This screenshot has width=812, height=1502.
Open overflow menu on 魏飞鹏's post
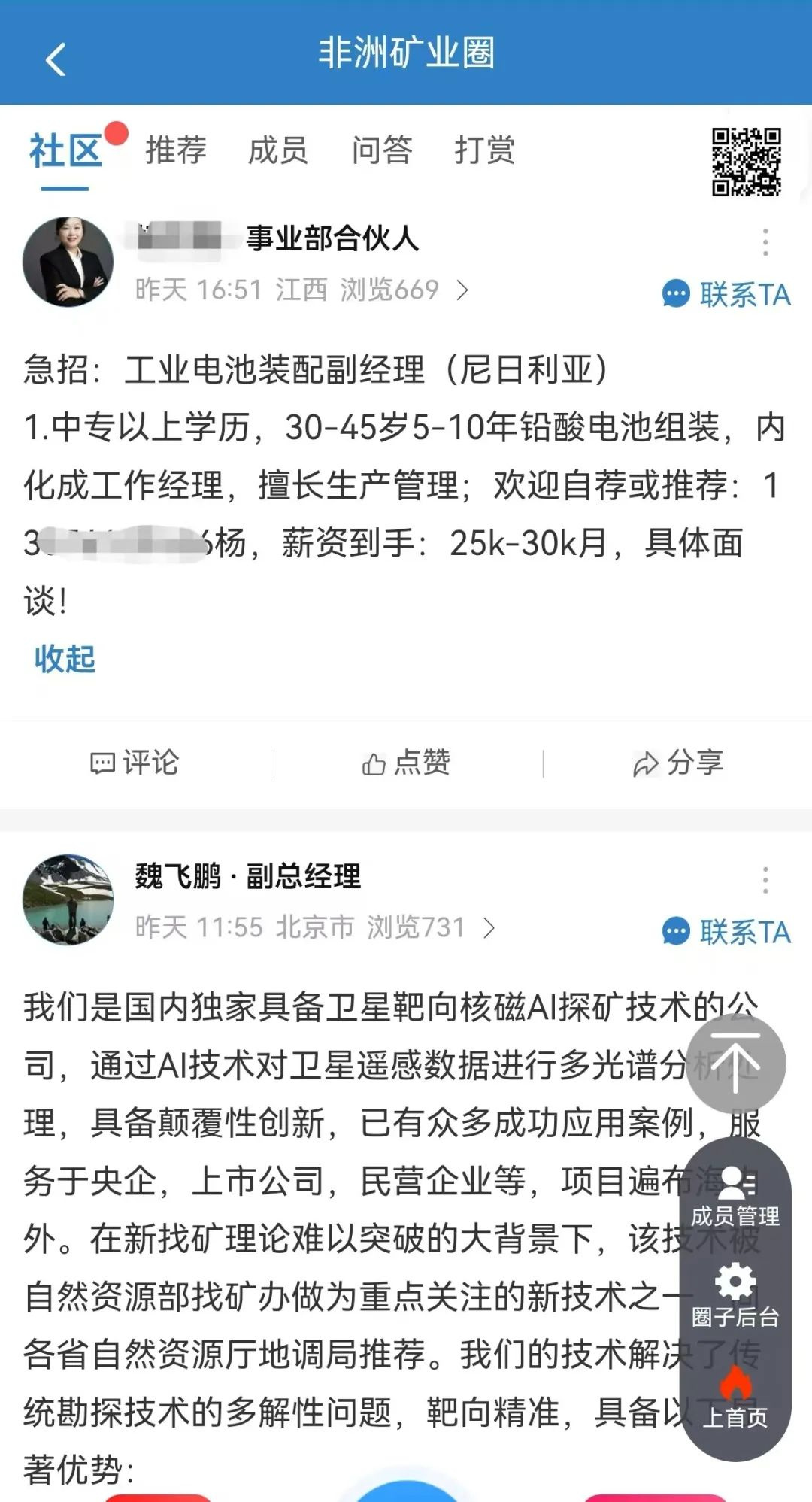point(765,880)
